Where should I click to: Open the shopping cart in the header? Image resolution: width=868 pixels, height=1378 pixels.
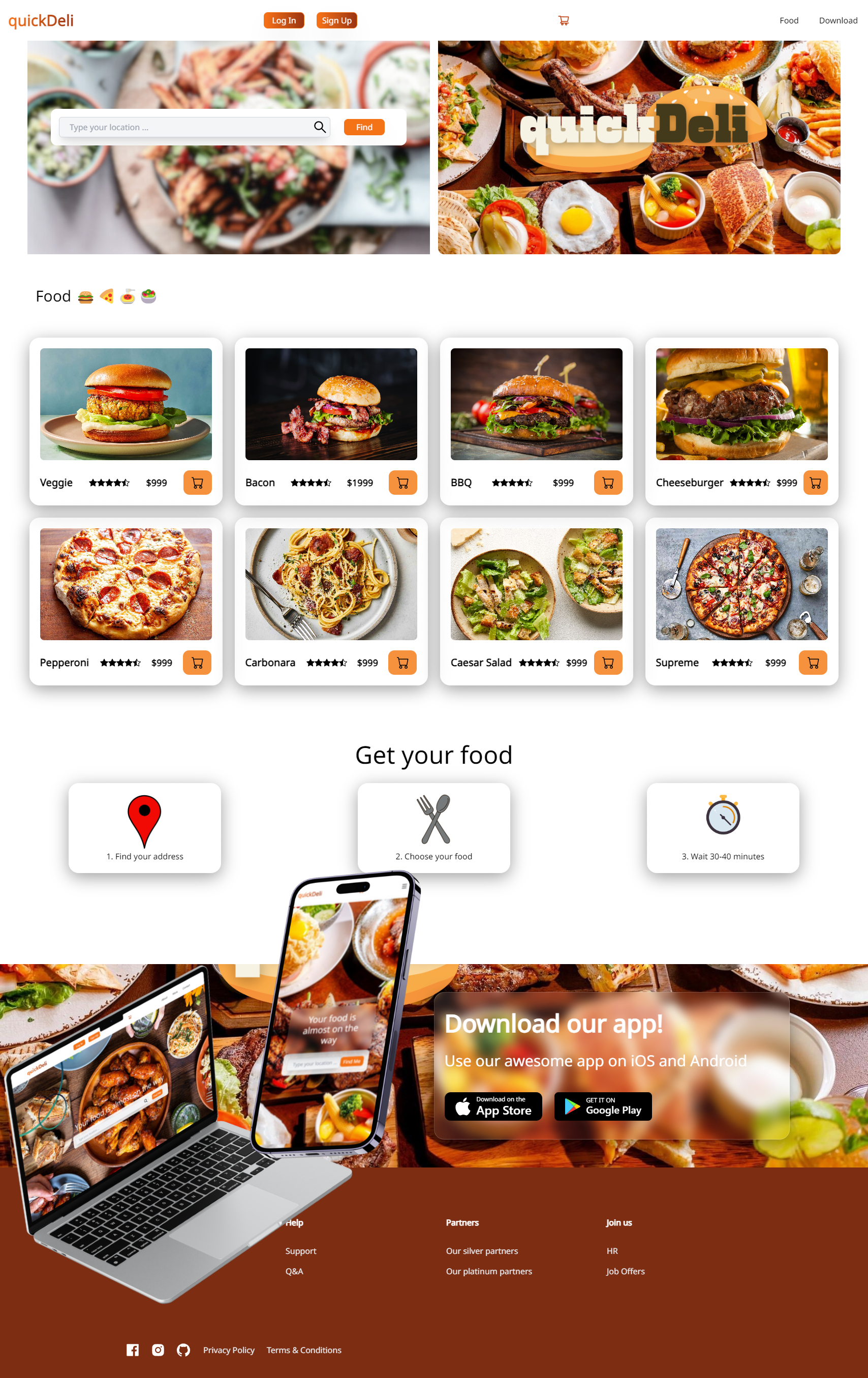(563, 21)
